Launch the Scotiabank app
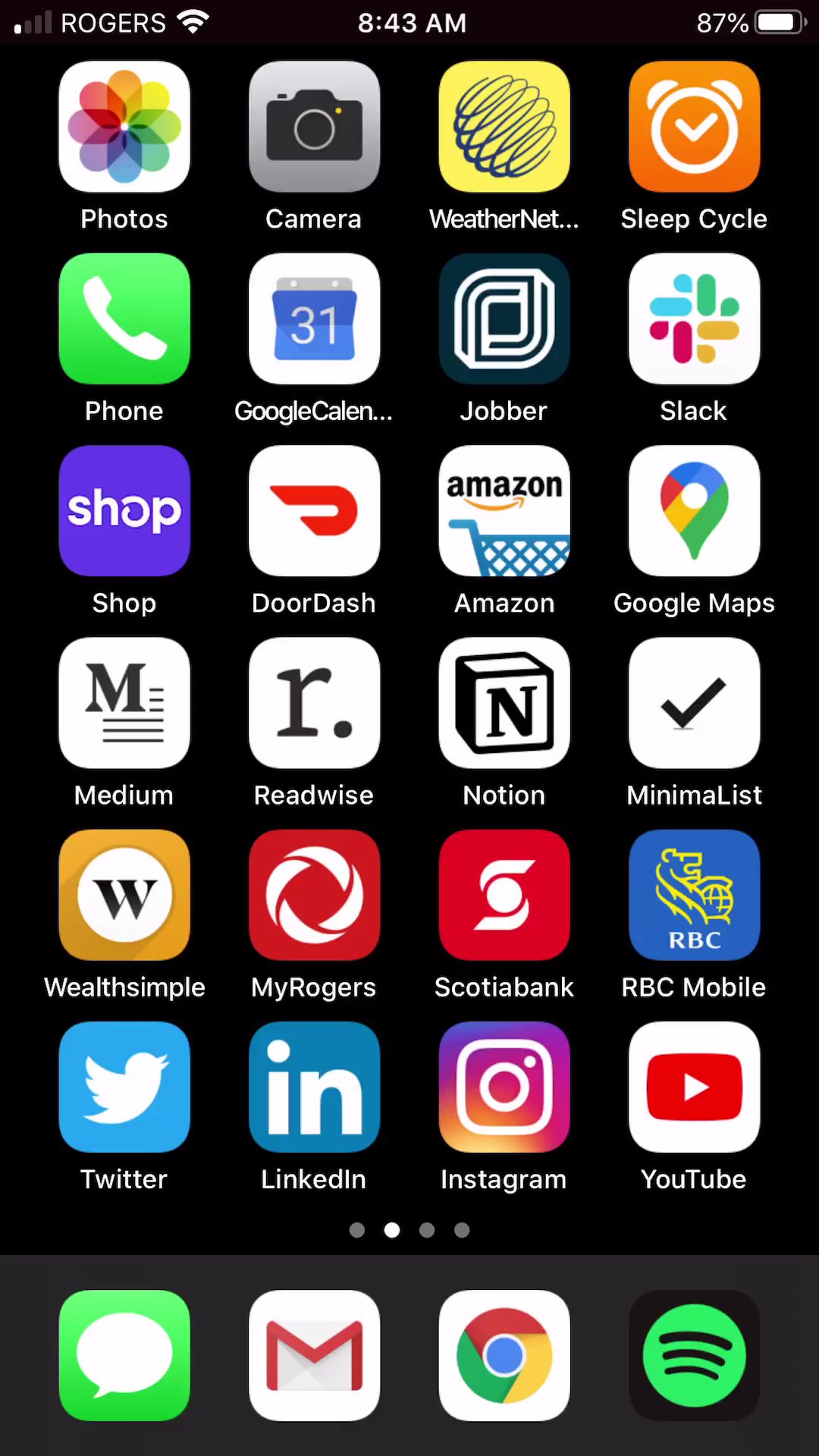 pyautogui.click(x=504, y=895)
